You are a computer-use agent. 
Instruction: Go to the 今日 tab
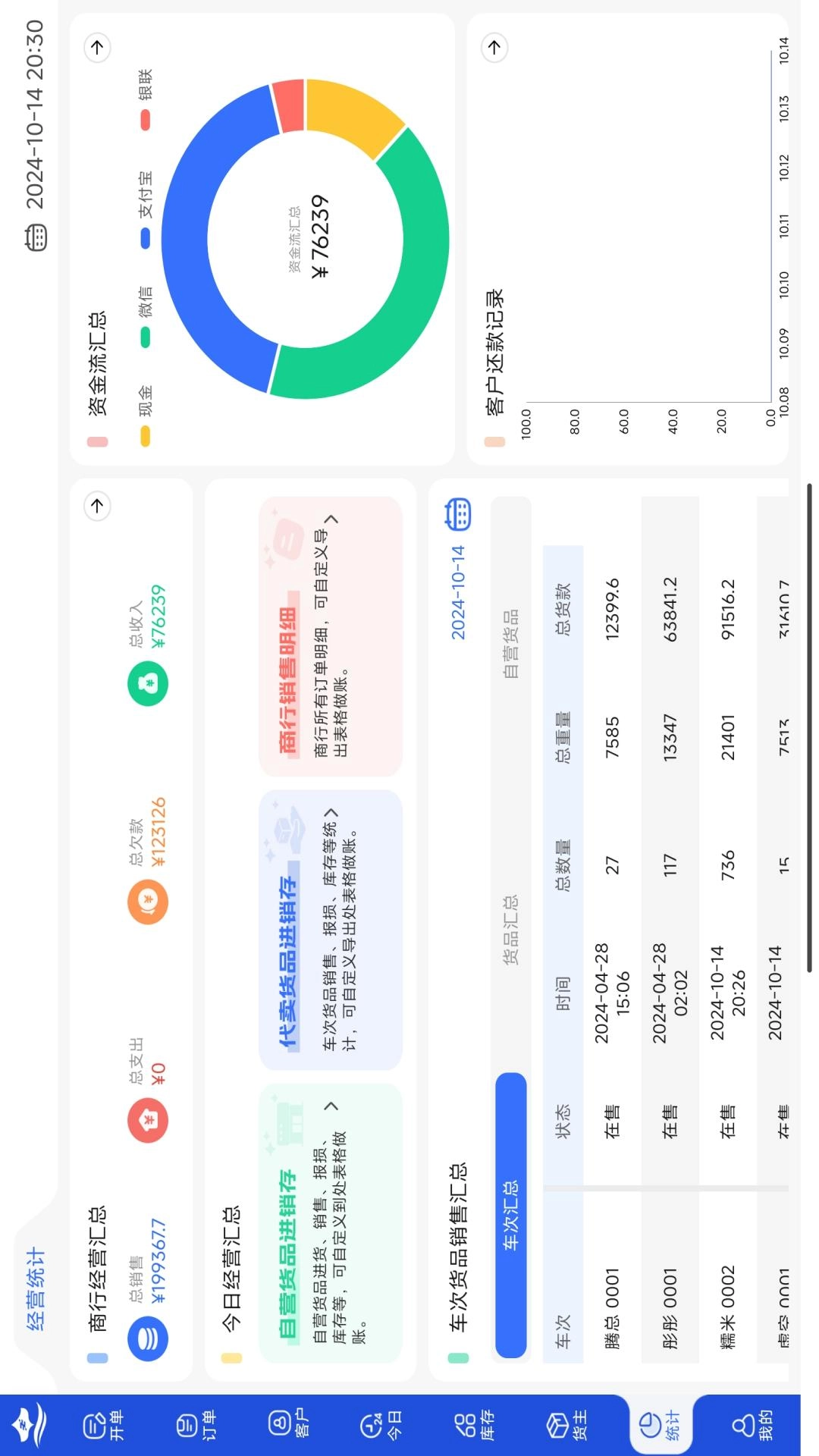380,1426
